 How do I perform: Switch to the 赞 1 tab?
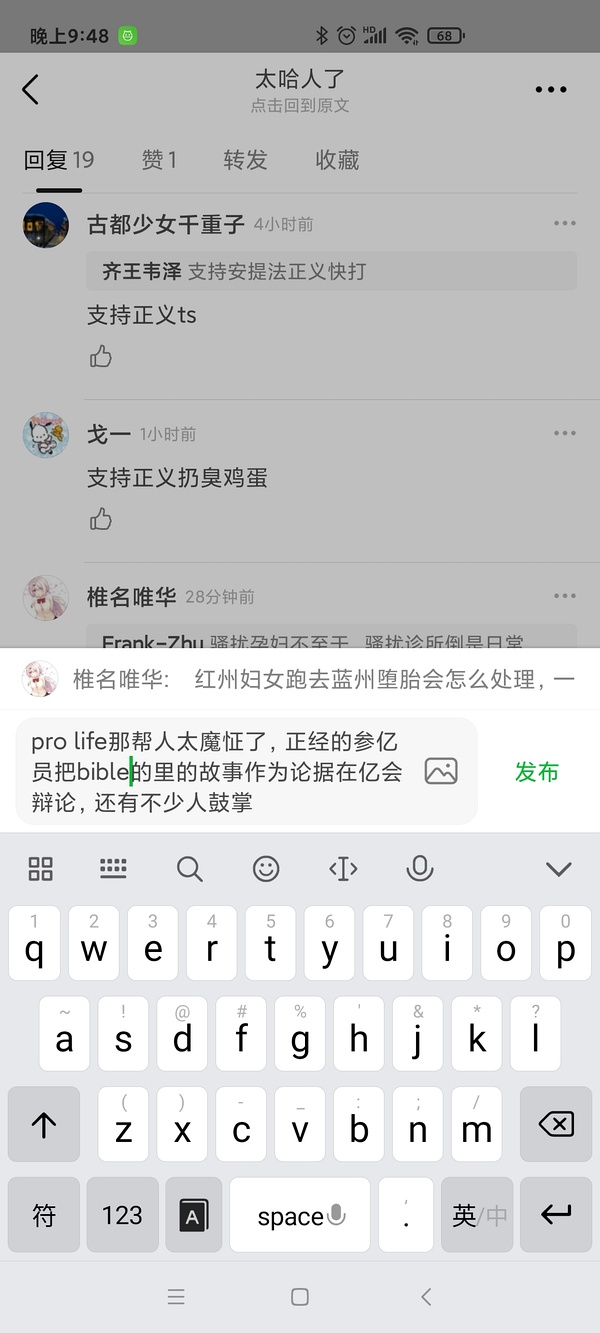click(159, 160)
